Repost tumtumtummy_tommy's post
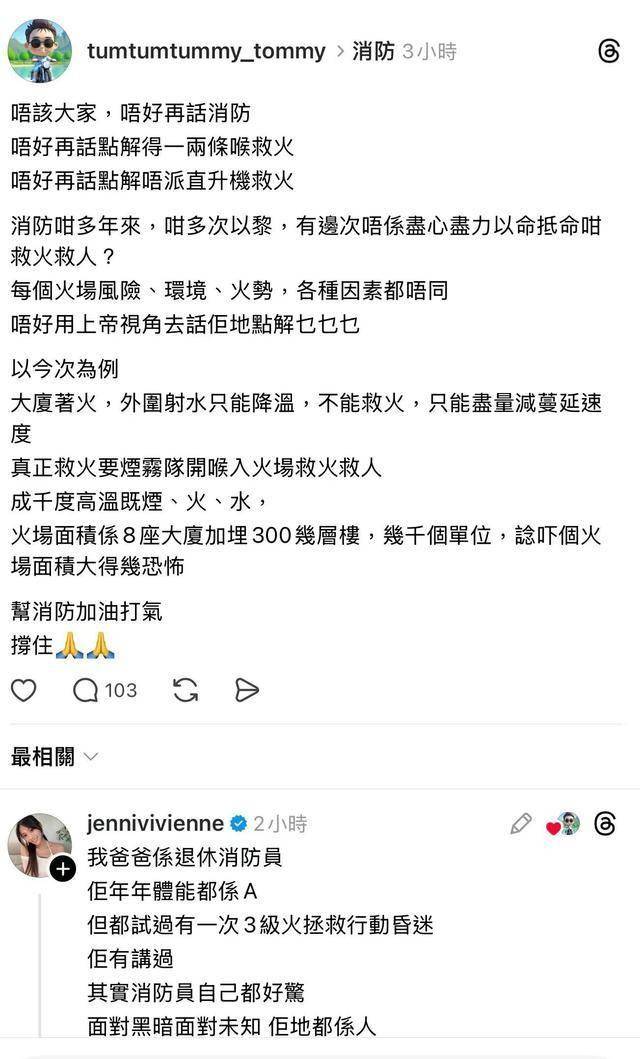Screen dimensions: 640x1059 [186, 690]
